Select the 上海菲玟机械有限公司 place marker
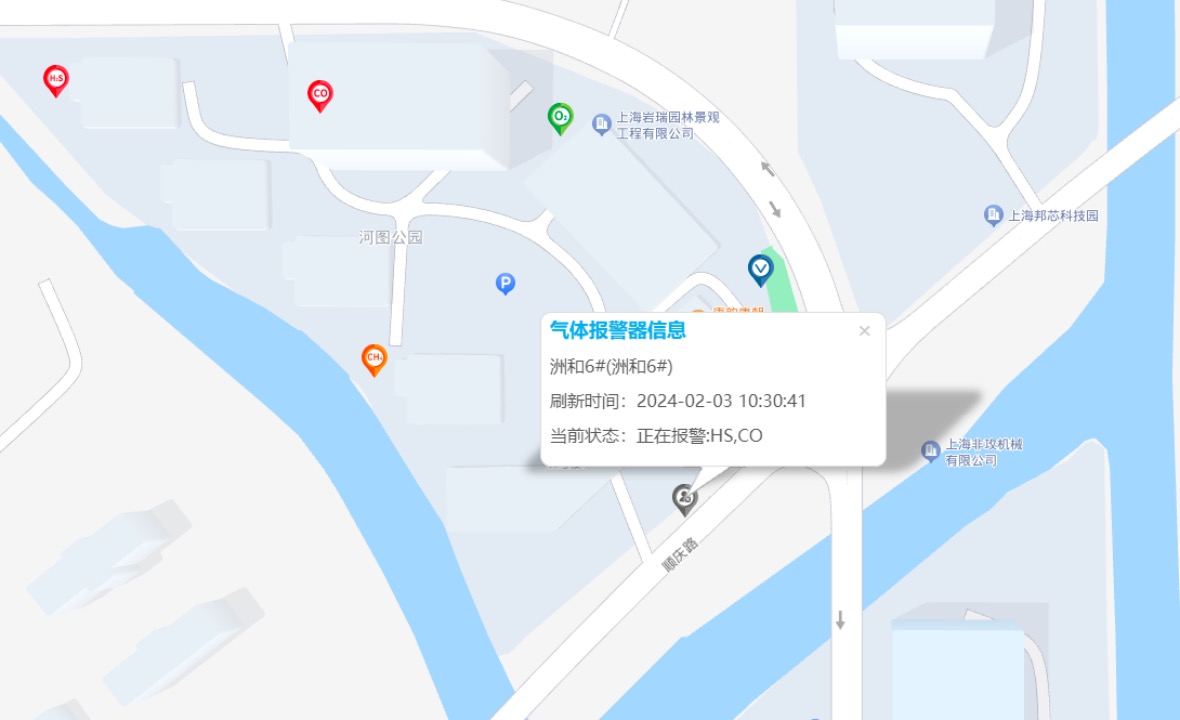 click(x=931, y=451)
